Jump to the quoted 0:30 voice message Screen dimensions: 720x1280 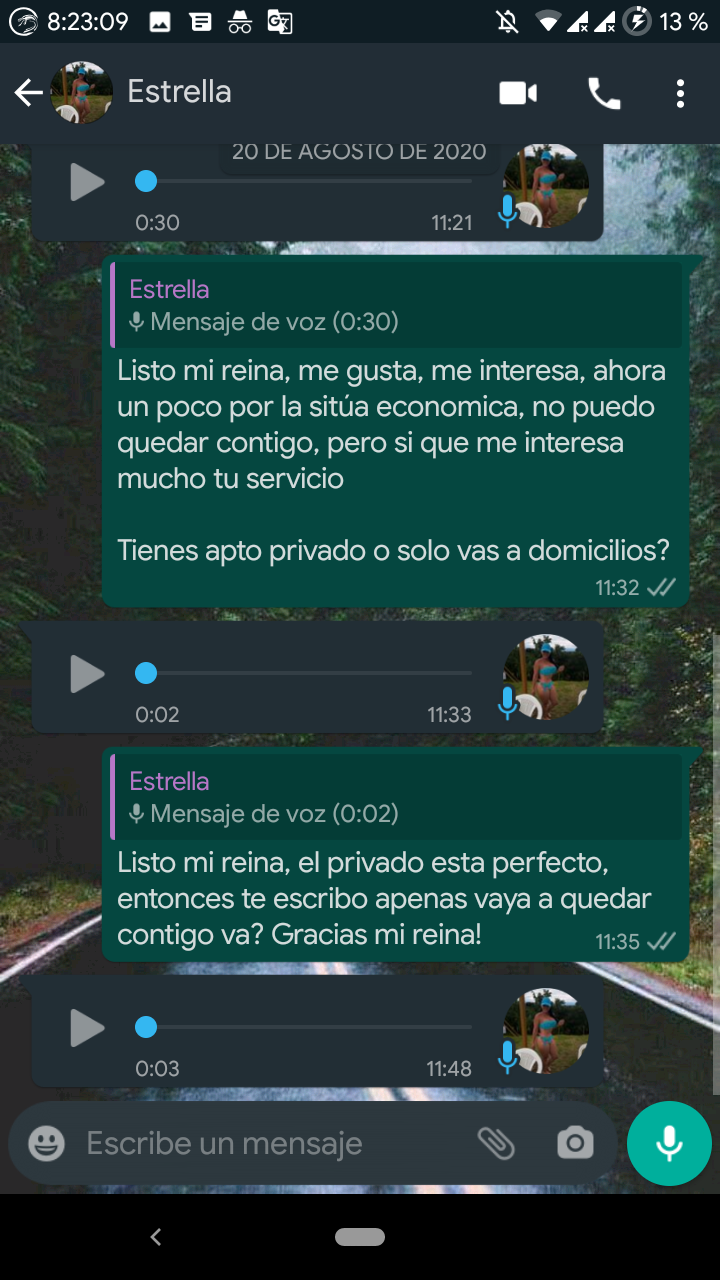396,305
